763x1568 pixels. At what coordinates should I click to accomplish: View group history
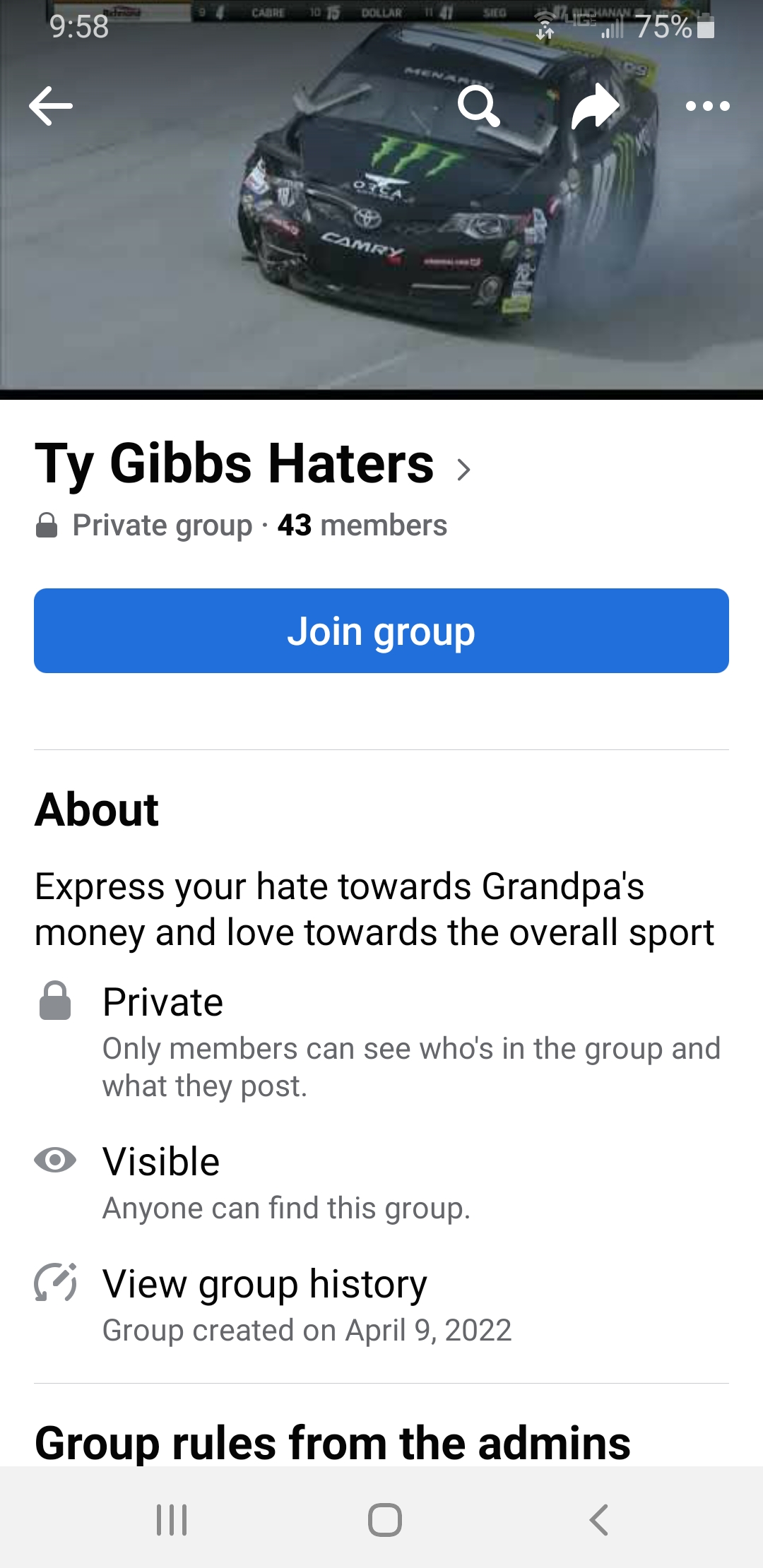[x=265, y=1284]
